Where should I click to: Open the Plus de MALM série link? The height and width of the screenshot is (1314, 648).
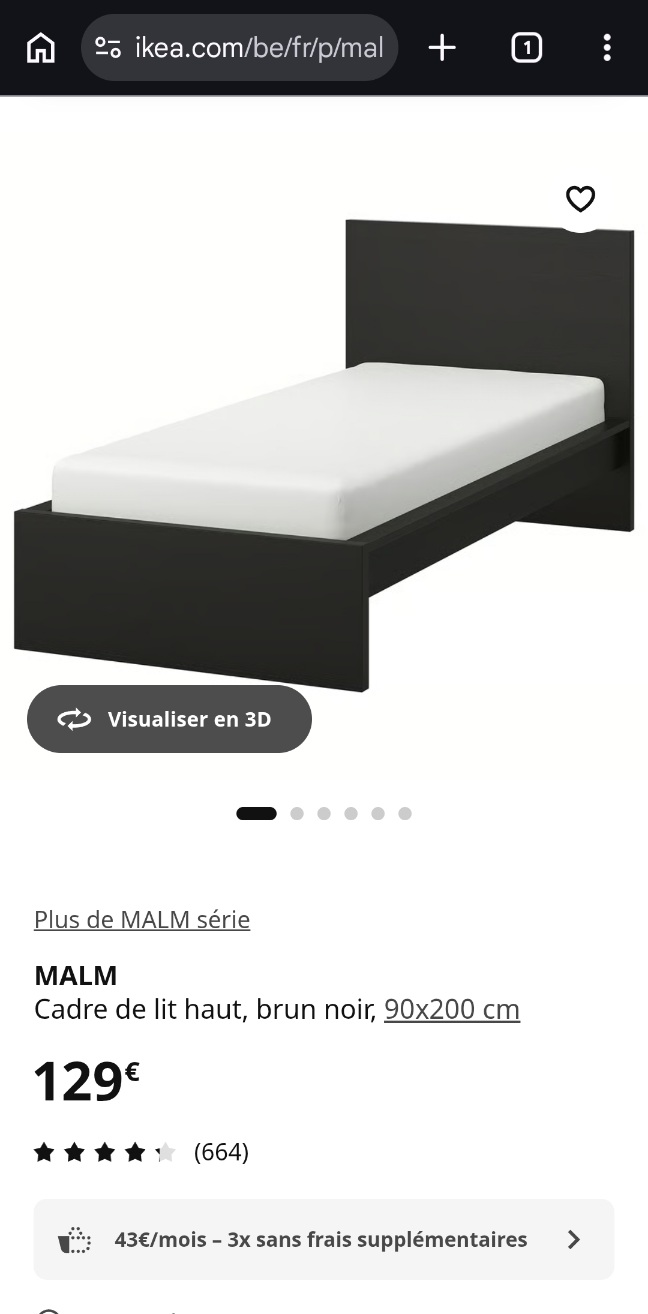(142, 919)
